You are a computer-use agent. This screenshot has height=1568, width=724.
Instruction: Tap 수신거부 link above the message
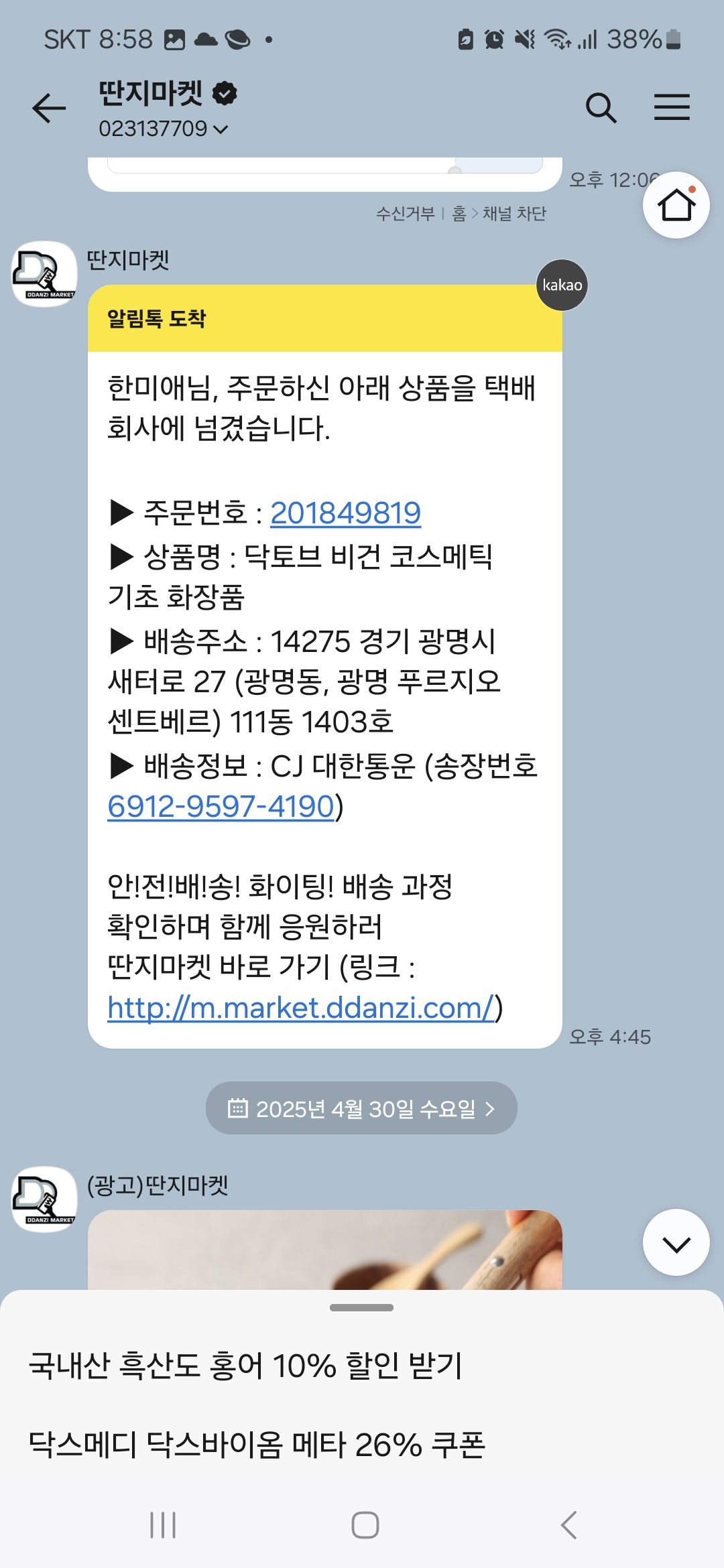pyautogui.click(x=405, y=214)
